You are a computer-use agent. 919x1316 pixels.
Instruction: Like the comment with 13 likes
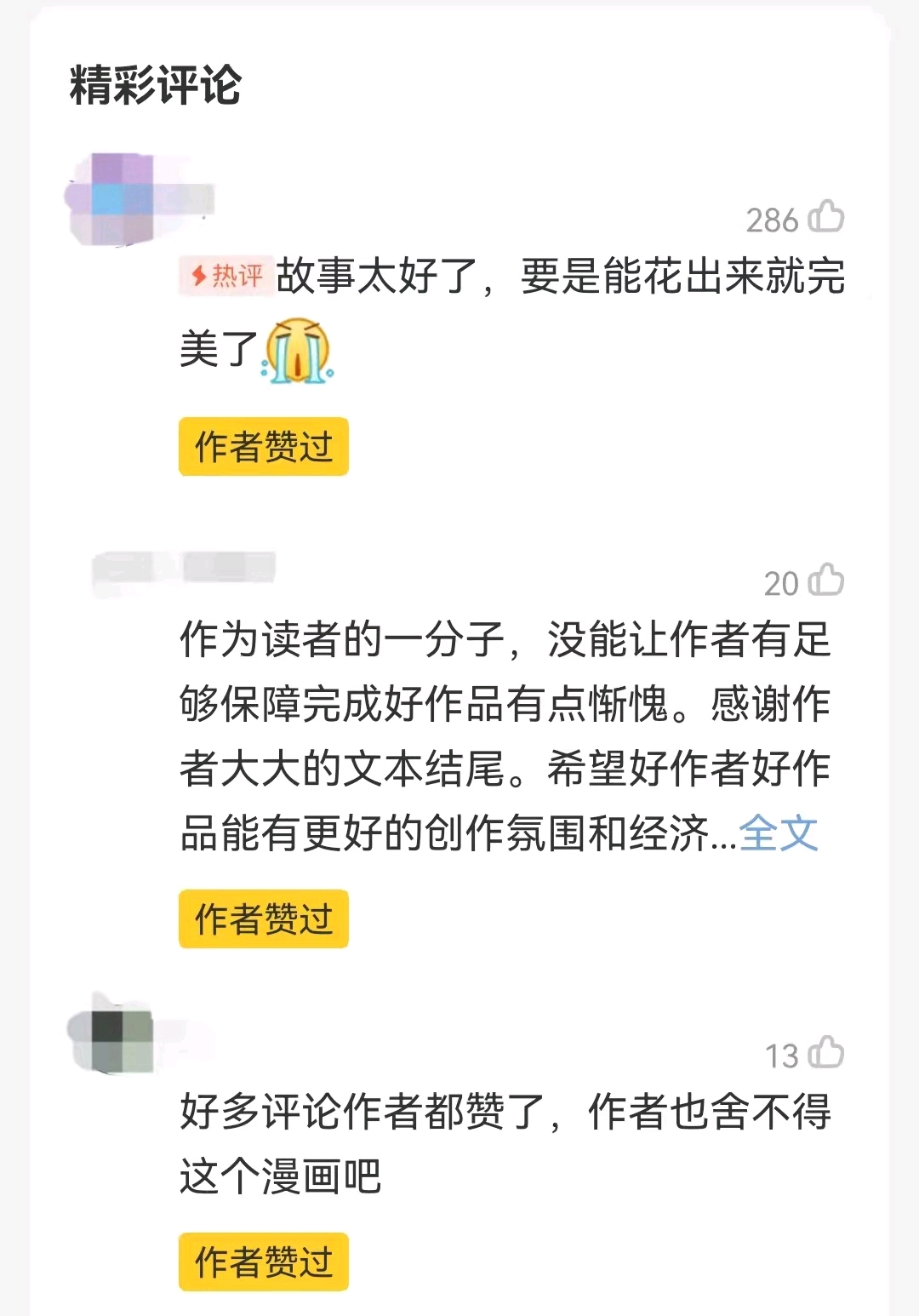click(x=825, y=1054)
